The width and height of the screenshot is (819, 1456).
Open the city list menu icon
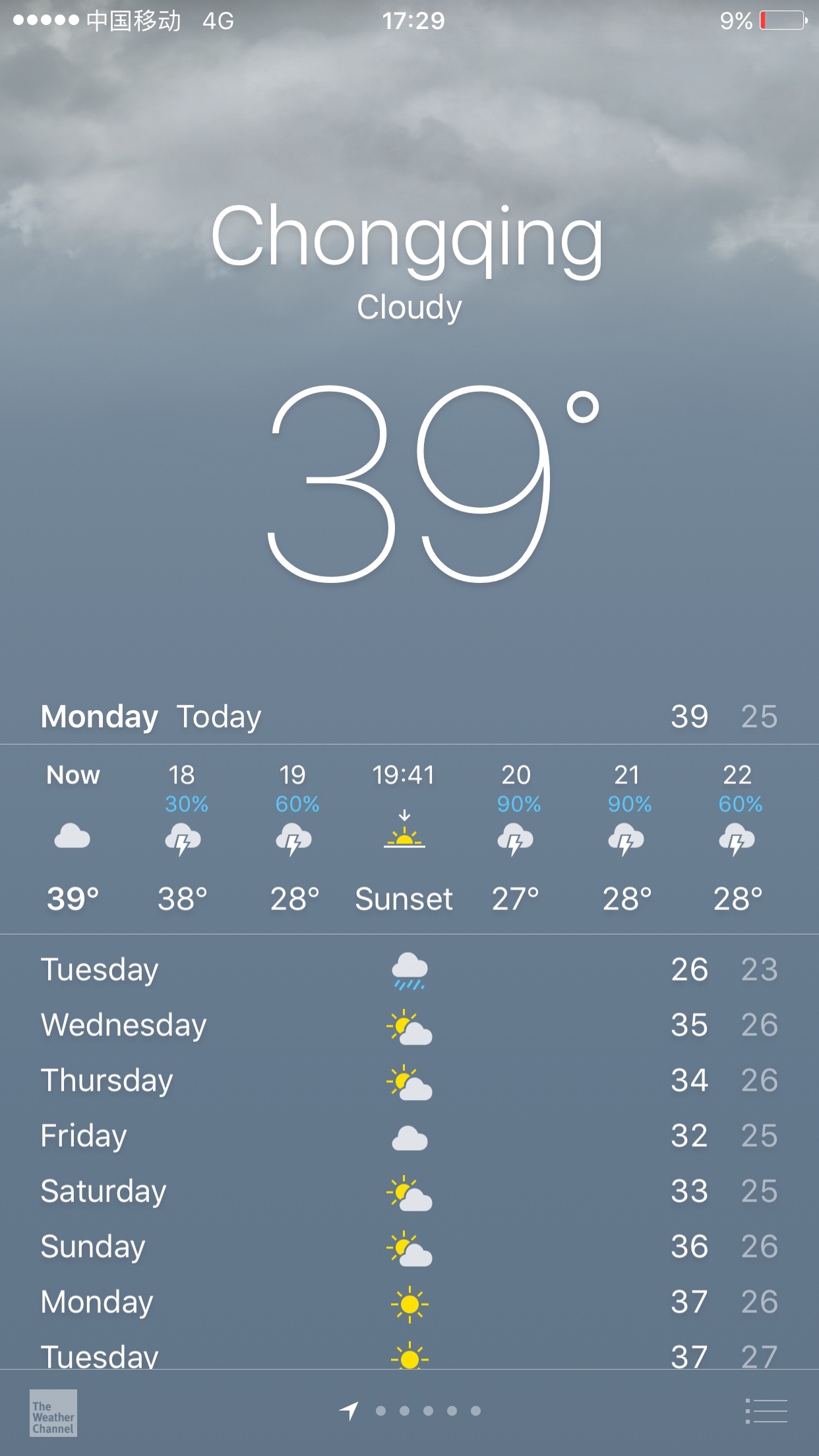766,1411
